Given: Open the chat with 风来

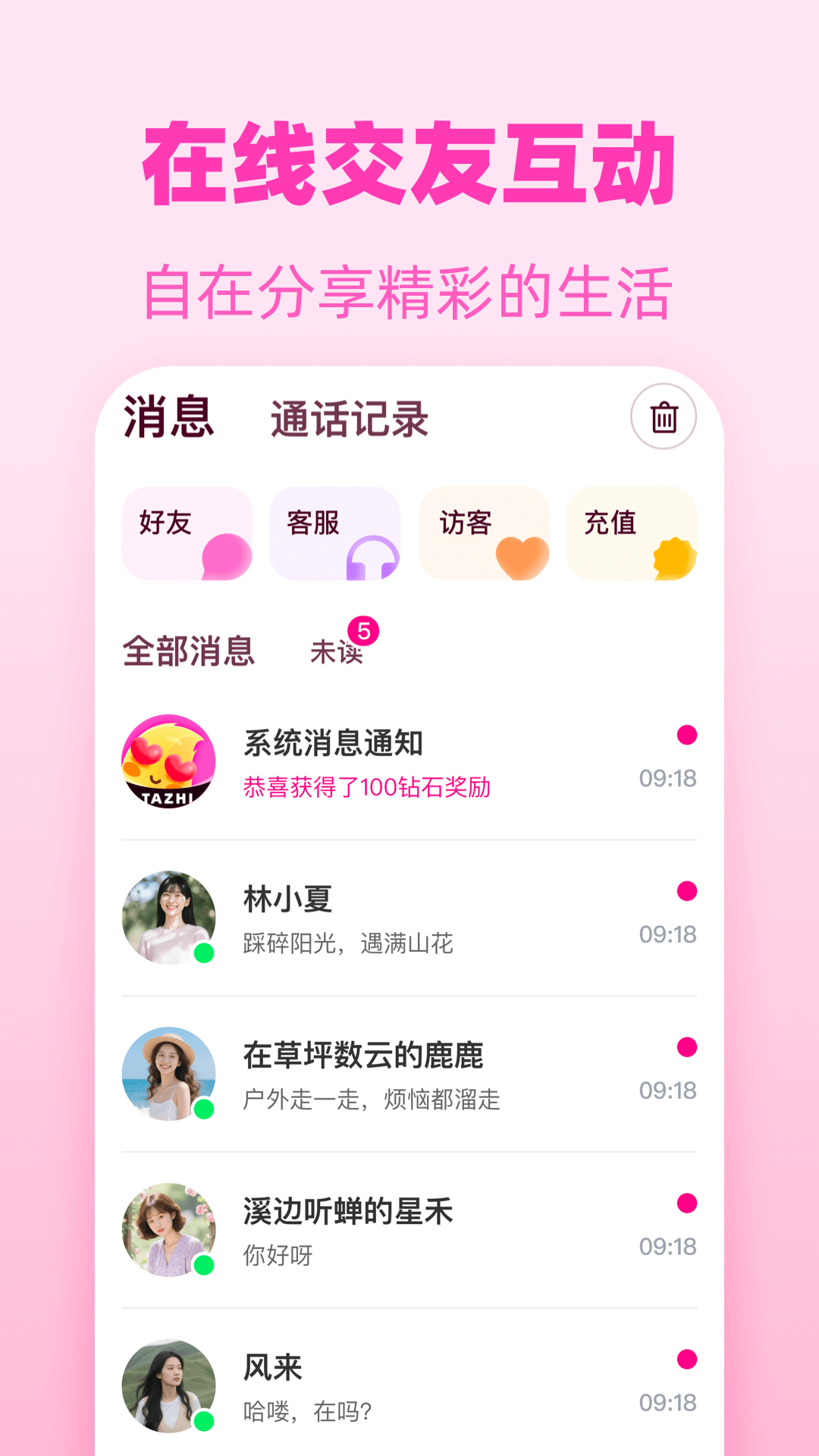Looking at the screenshot, I should (x=425, y=1382).
